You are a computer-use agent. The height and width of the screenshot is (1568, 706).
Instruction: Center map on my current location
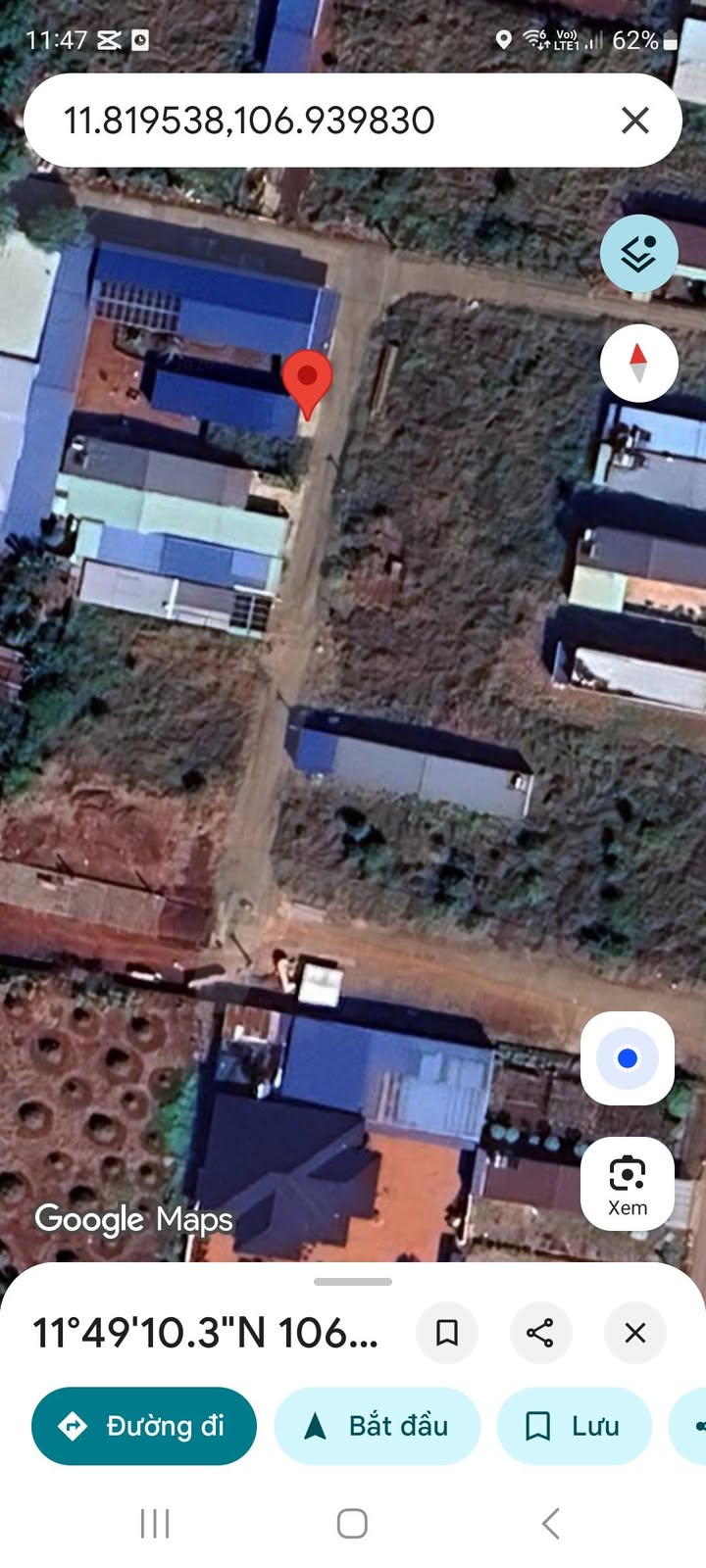[x=628, y=1058]
